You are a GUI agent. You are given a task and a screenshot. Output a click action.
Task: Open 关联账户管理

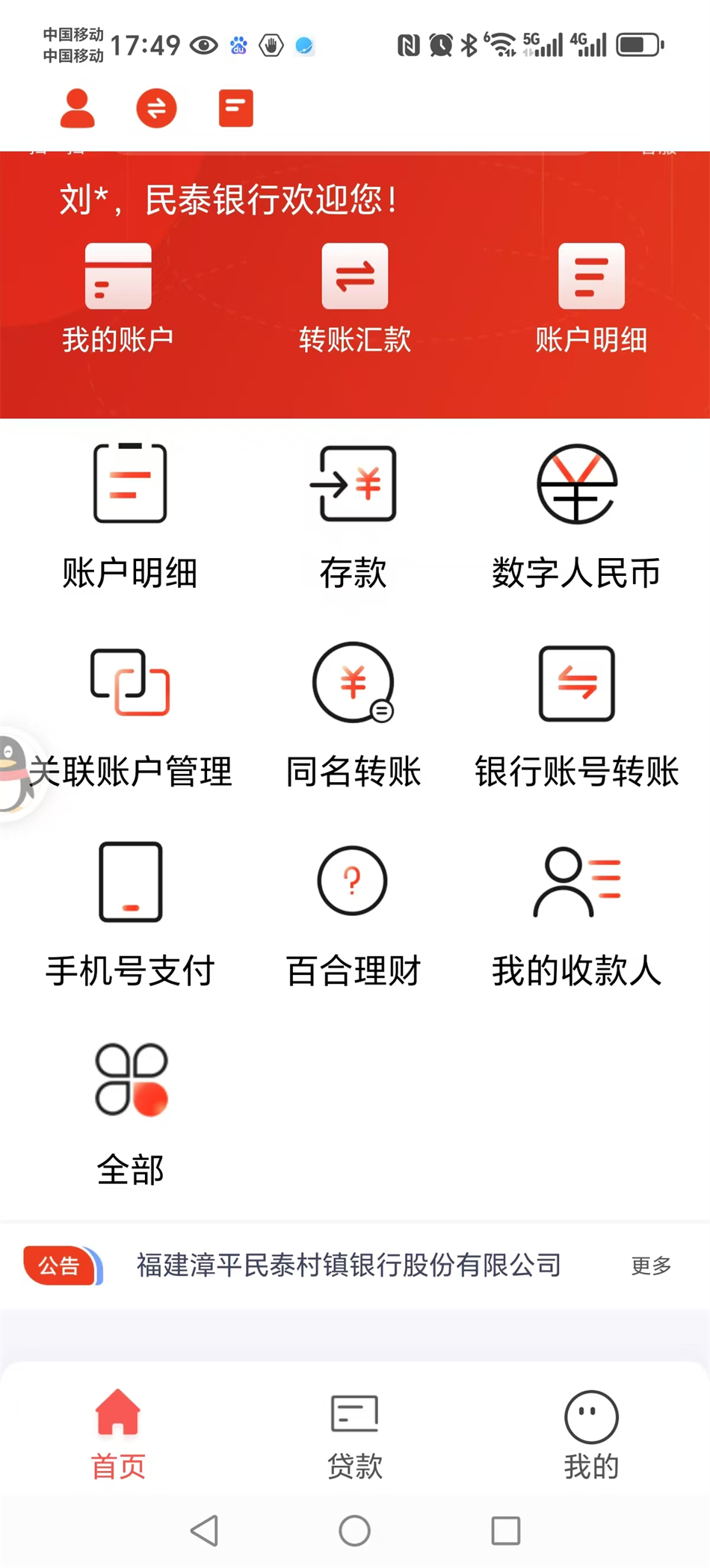point(130,717)
